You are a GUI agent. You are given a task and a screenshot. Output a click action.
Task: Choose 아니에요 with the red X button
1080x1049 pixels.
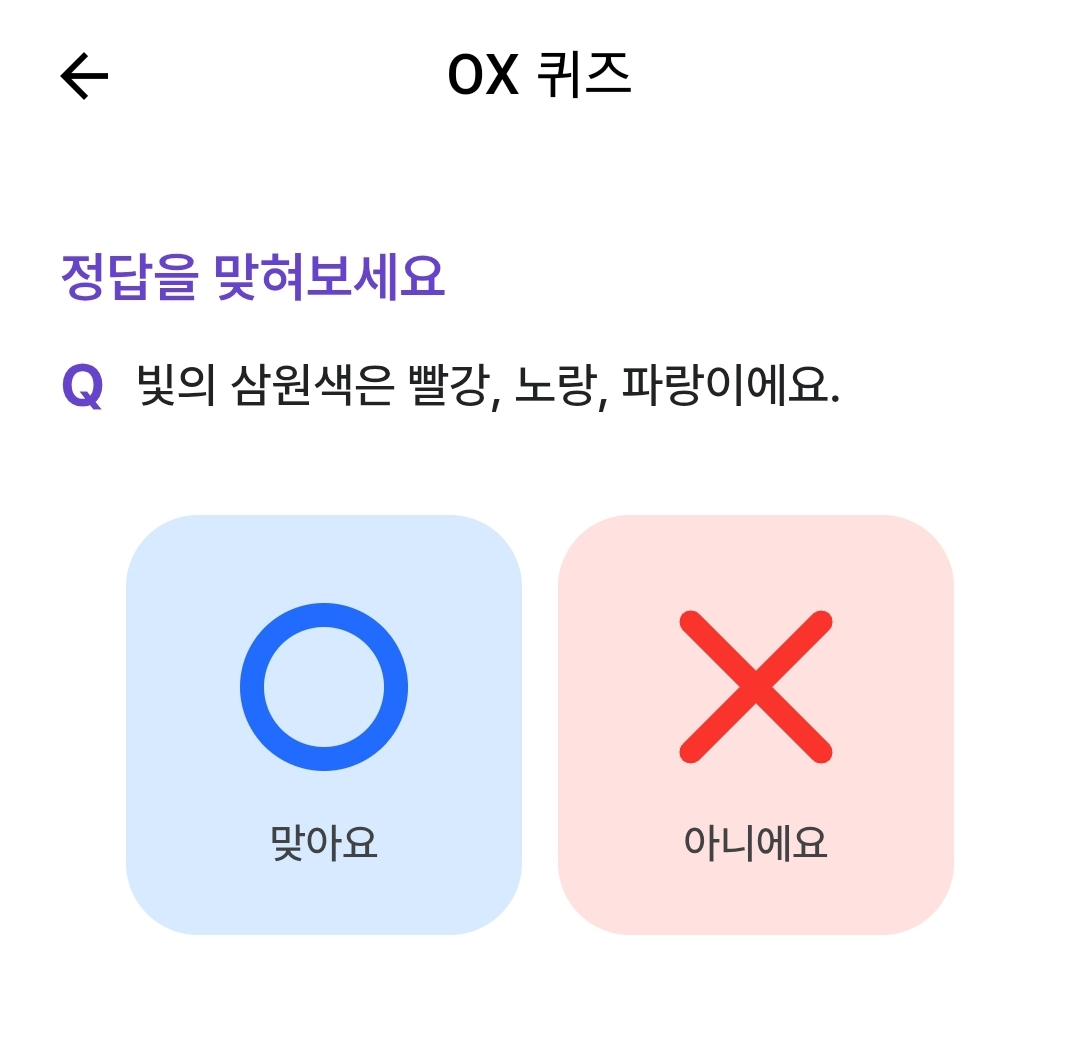tap(755, 724)
